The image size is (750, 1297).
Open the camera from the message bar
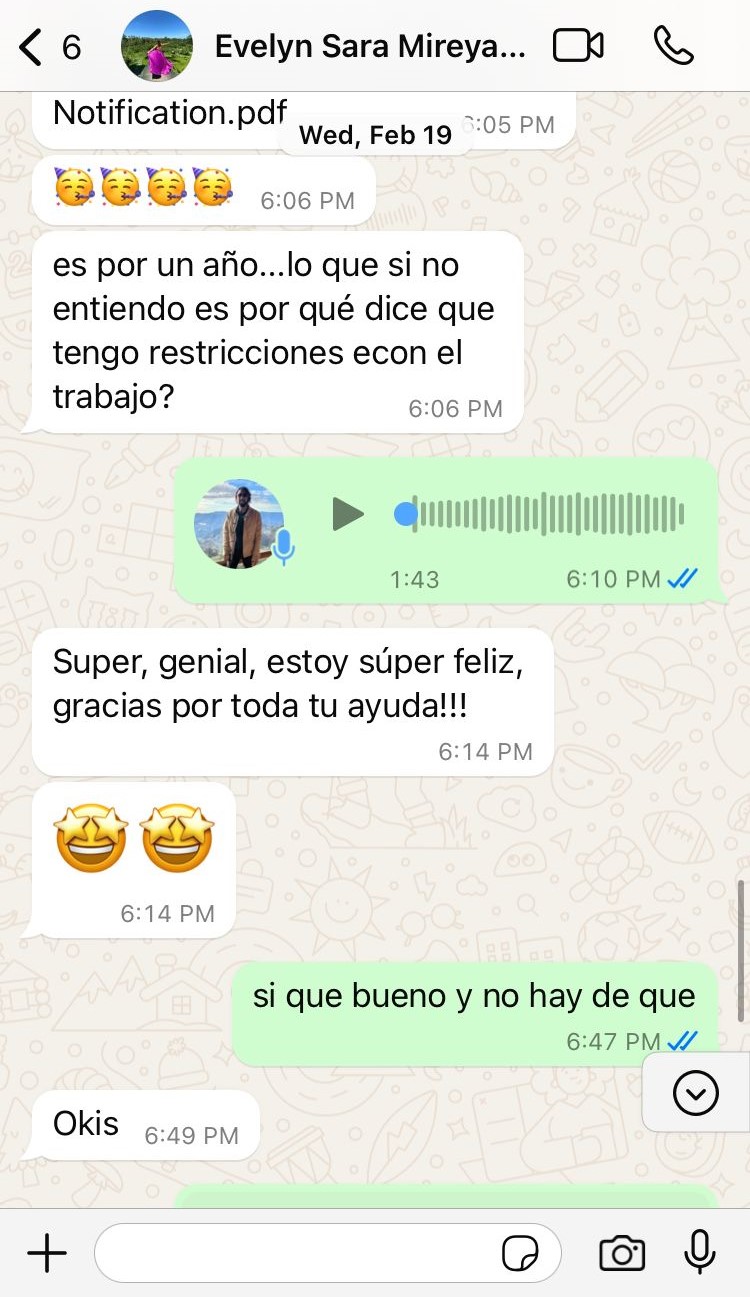click(622, 1251)
